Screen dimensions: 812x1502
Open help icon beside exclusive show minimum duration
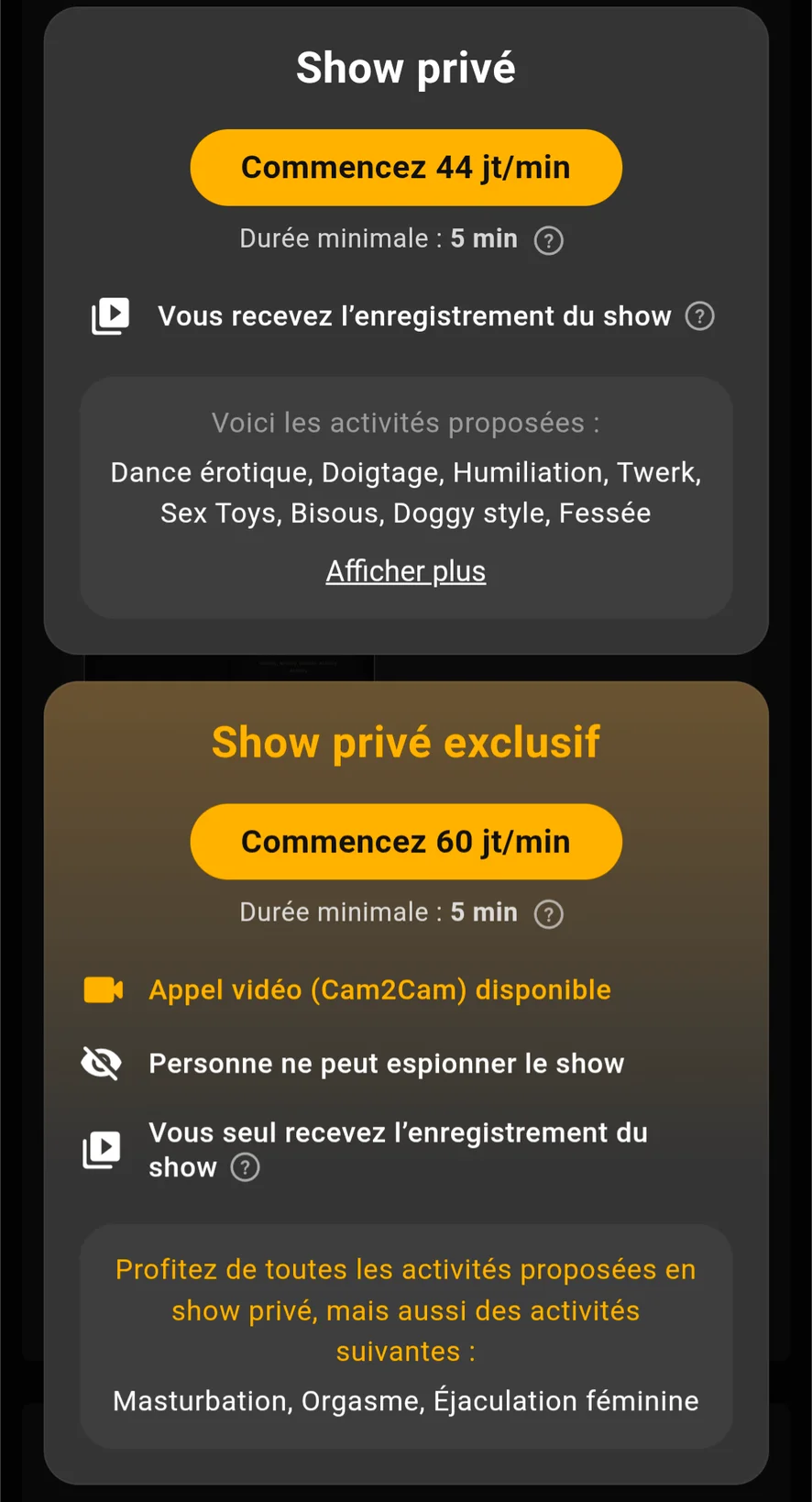[548, 914]
